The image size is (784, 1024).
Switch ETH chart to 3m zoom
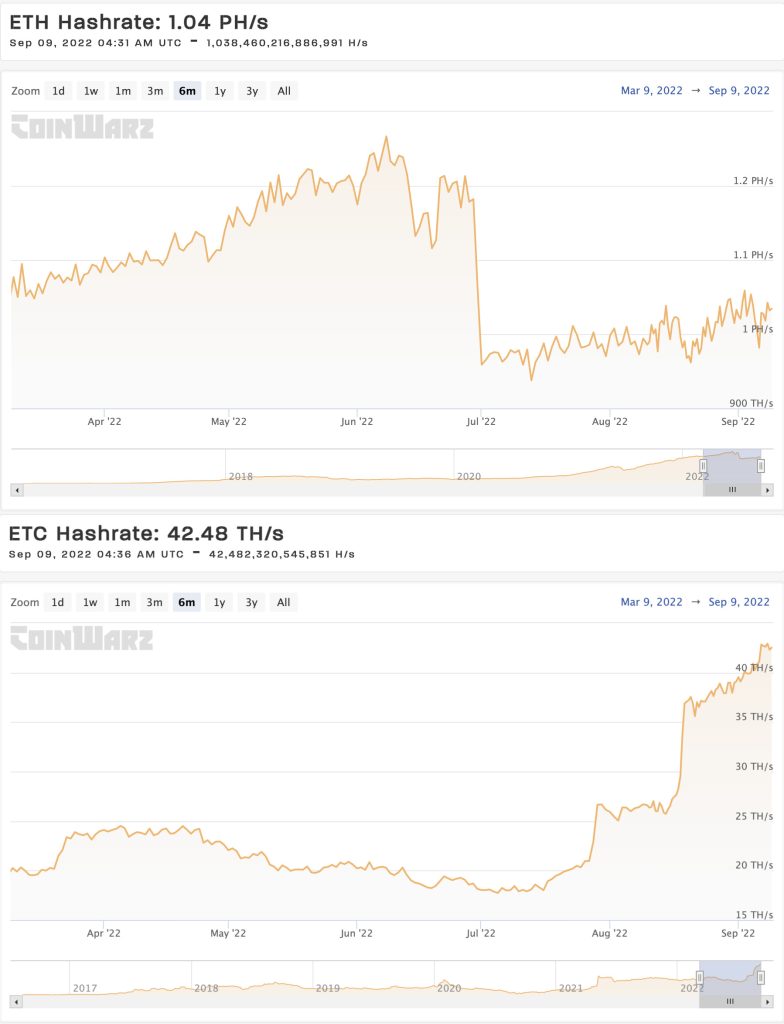pos(155,91)
